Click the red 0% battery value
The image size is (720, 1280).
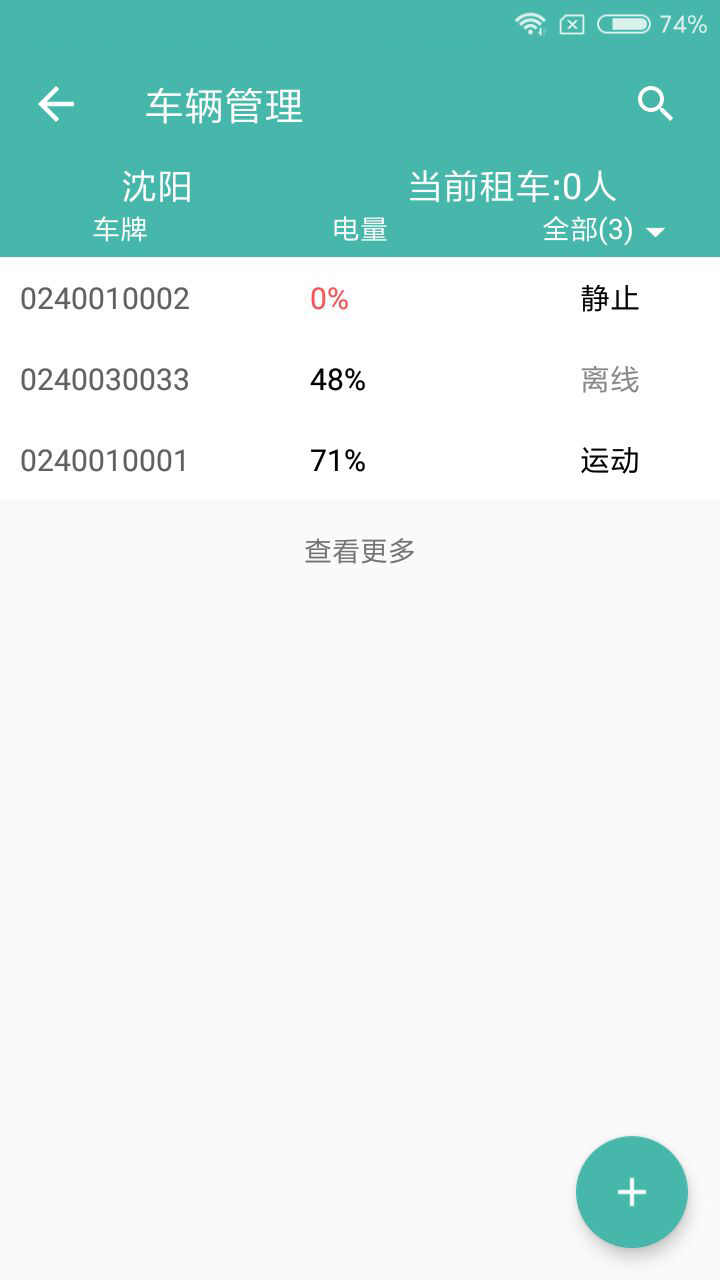[330, 297]
